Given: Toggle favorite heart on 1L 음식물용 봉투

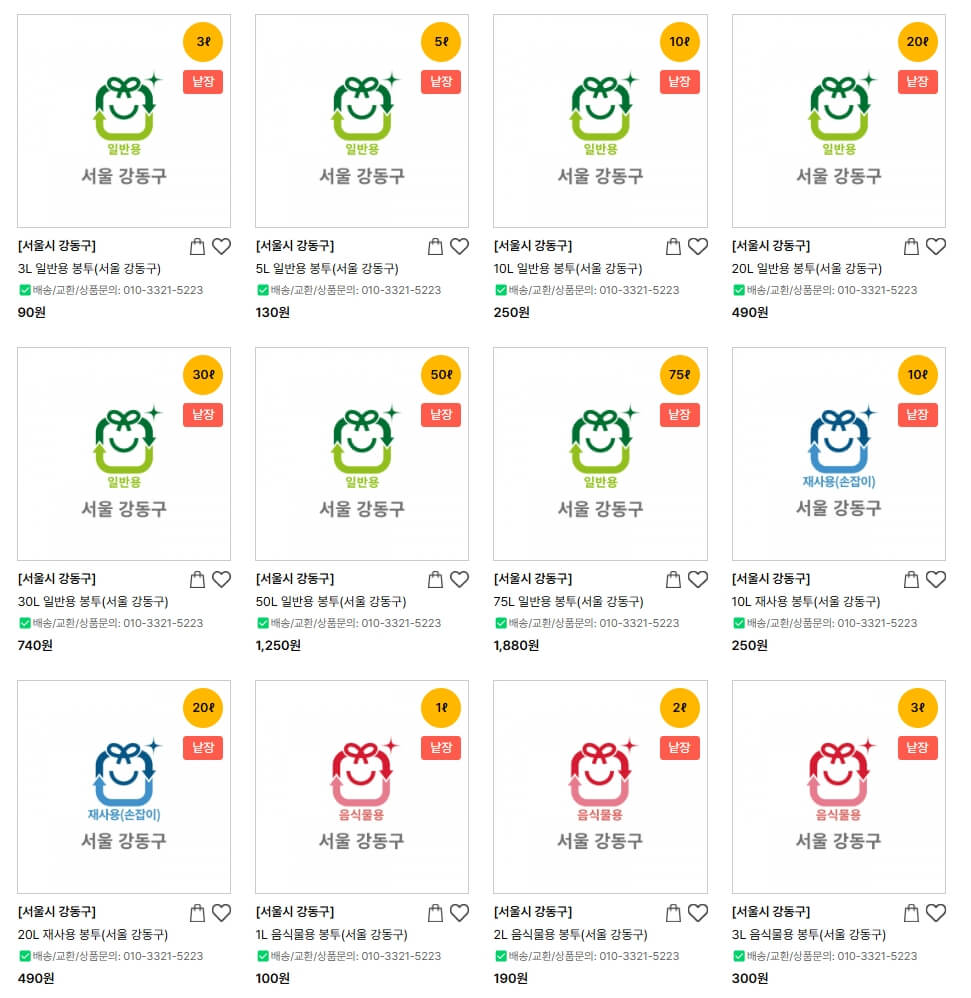Looking at the screenshot, I should point(460,912).
